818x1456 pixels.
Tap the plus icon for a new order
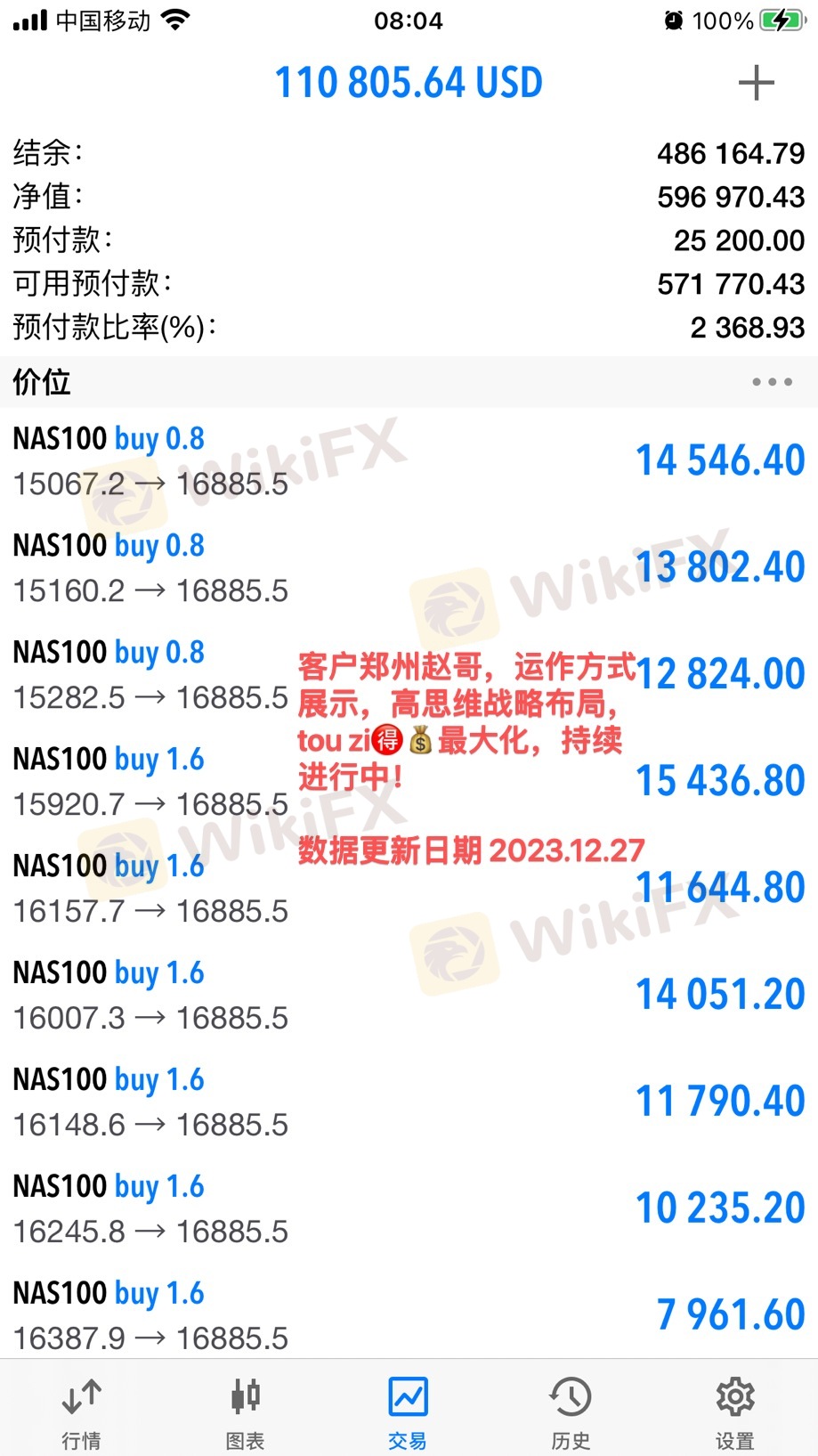coord(756,84)
